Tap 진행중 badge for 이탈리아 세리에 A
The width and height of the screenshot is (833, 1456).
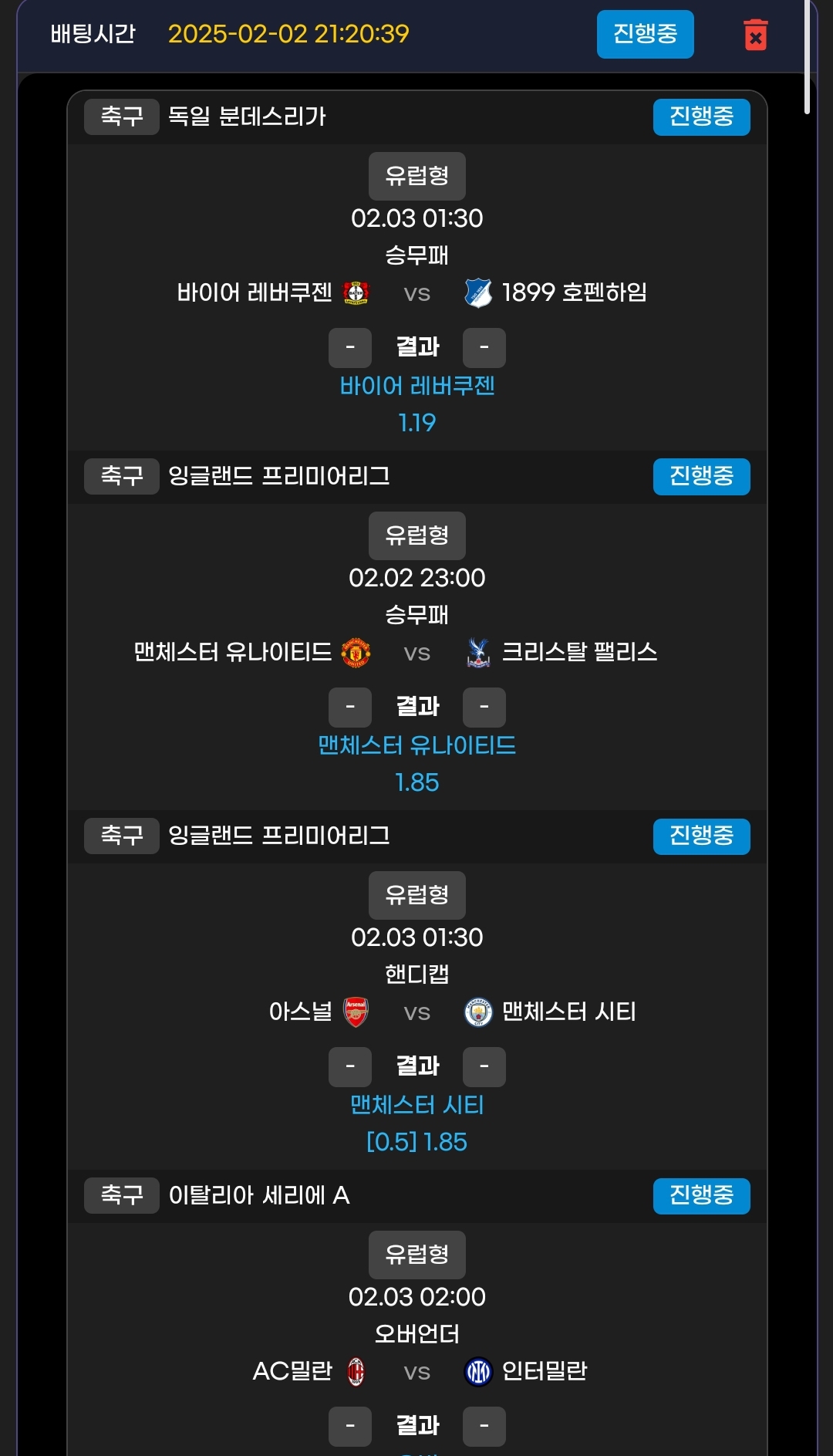point(701,1195)
